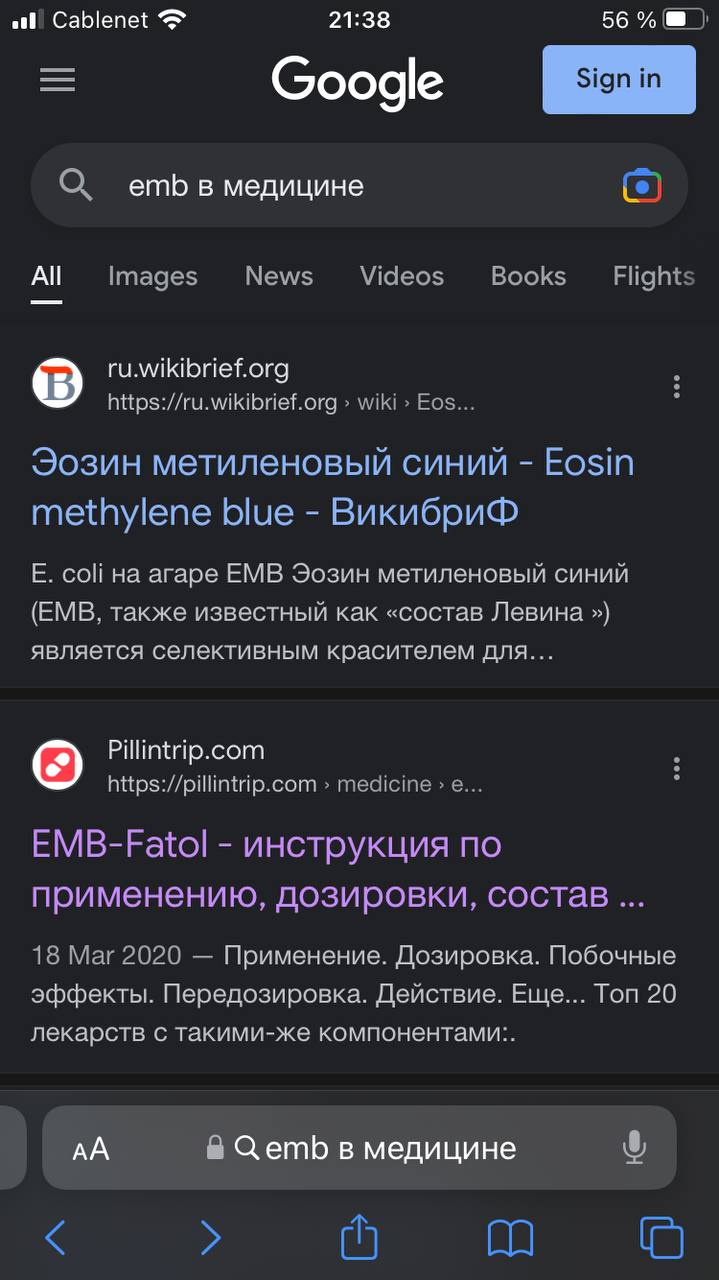The width and height of the screenshot is (719, 1280).
Task: Tap the Sign in button
Action: click(618, 79)
